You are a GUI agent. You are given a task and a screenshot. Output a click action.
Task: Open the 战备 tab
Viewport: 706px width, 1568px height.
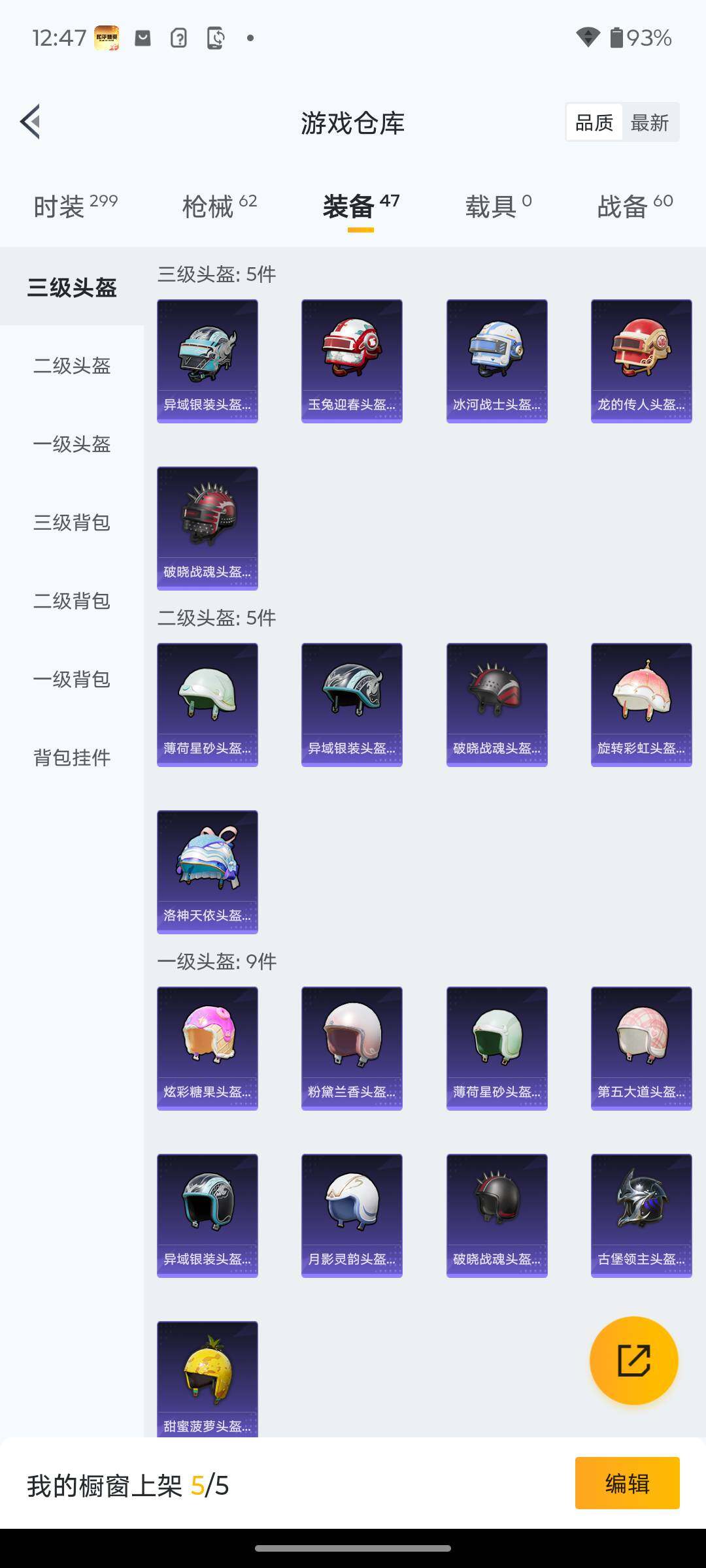(x=634, y=206)
